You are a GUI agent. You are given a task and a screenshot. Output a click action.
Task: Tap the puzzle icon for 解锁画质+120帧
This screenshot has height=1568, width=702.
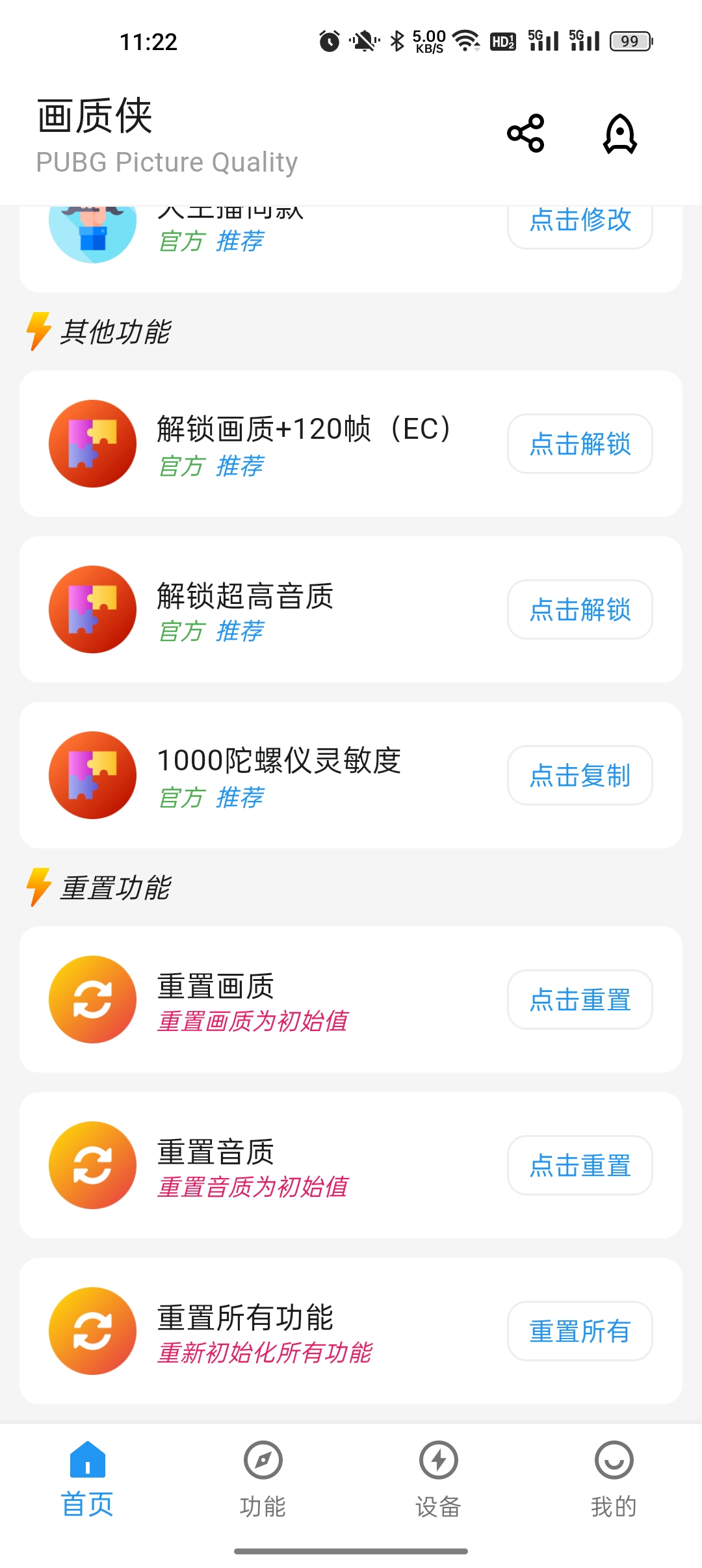coord(92,443)
